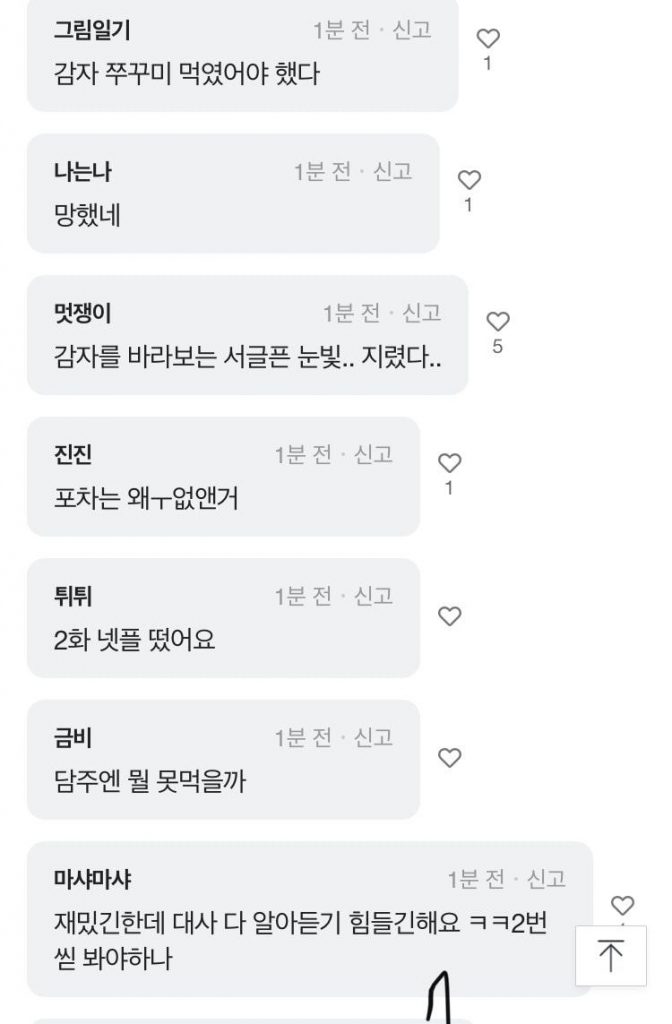Viewport: 672px width, 1024px height.
Task: Report 나는나's comment via 신고
Action: pyautogui.click(x=393, y=172)
